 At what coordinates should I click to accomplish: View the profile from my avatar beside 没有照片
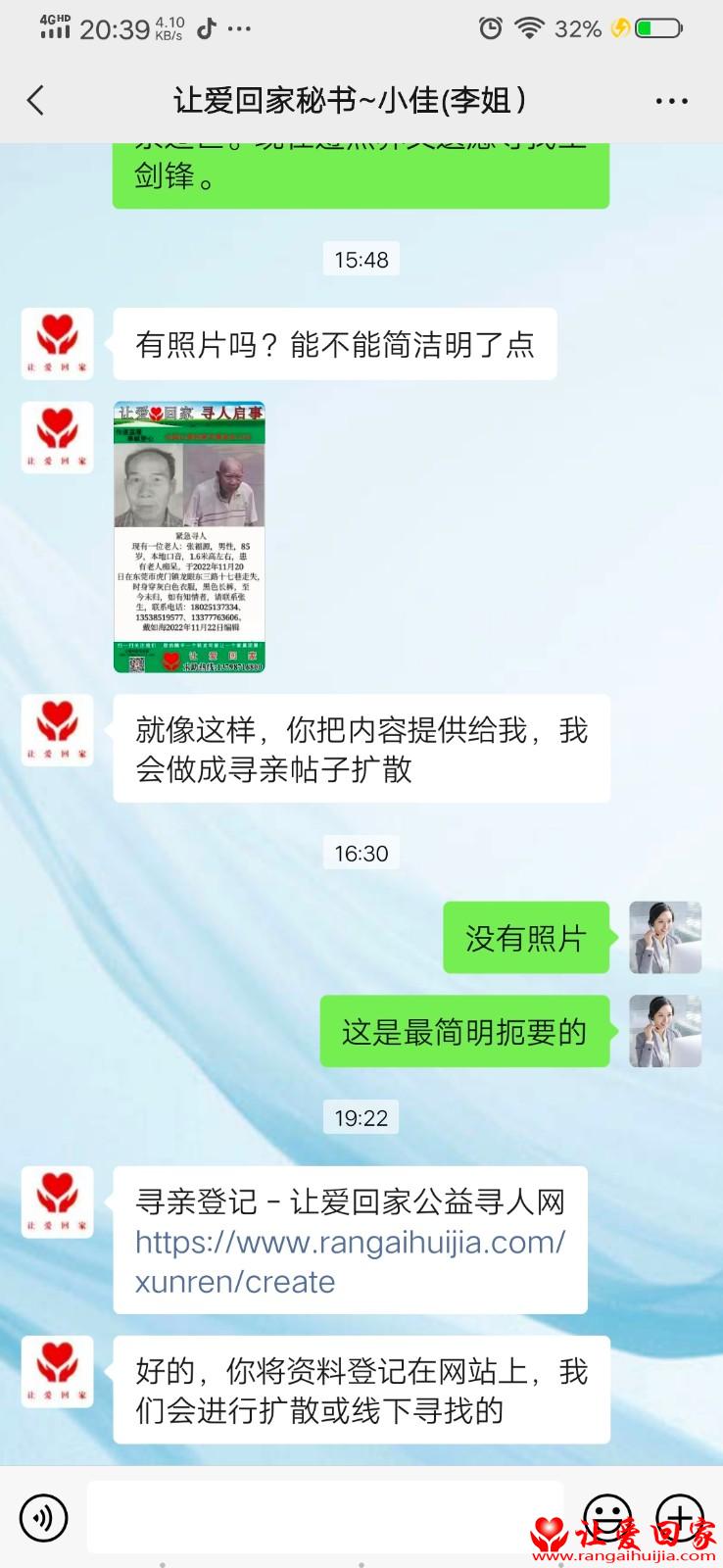[665, 937]
